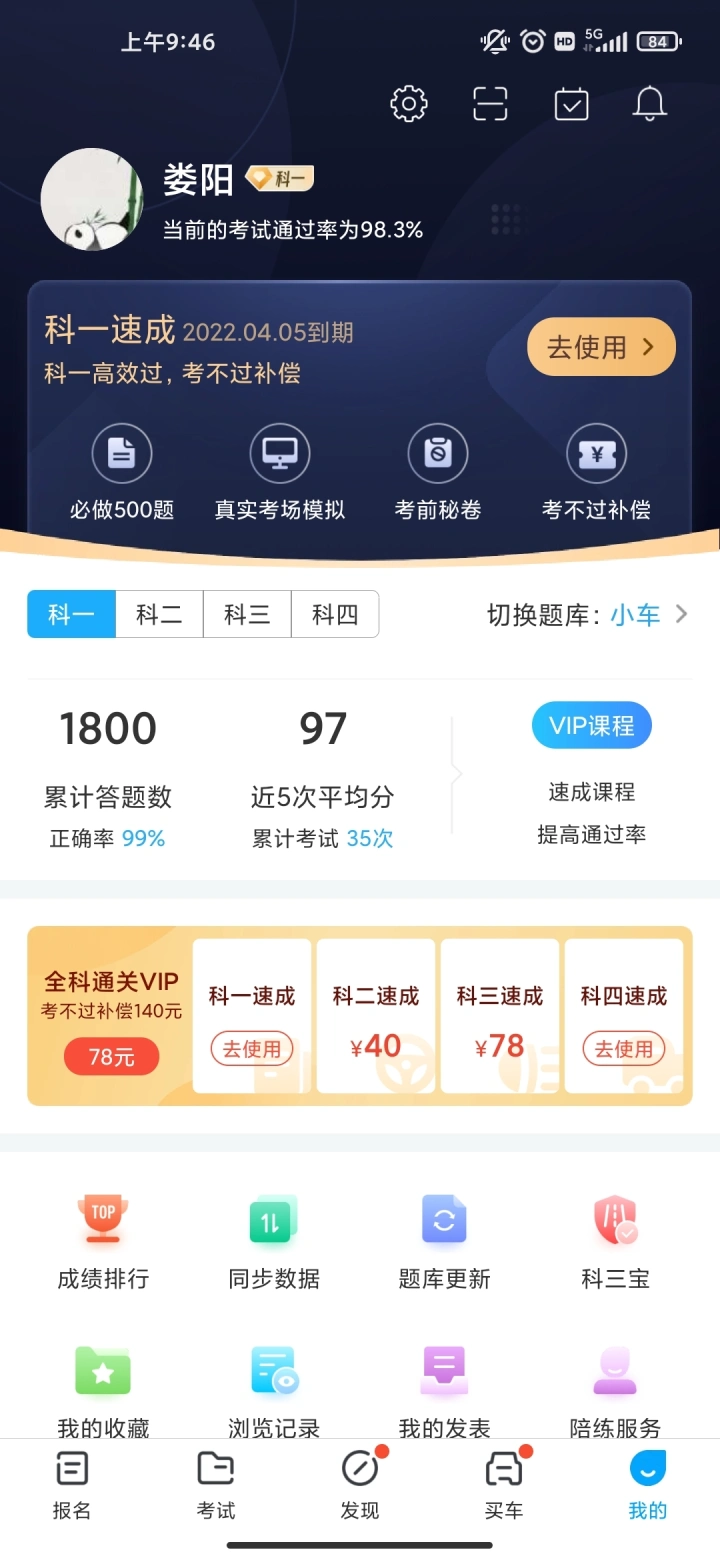
Task: Open the settings gear icon
Action: [x=409, y=104]
